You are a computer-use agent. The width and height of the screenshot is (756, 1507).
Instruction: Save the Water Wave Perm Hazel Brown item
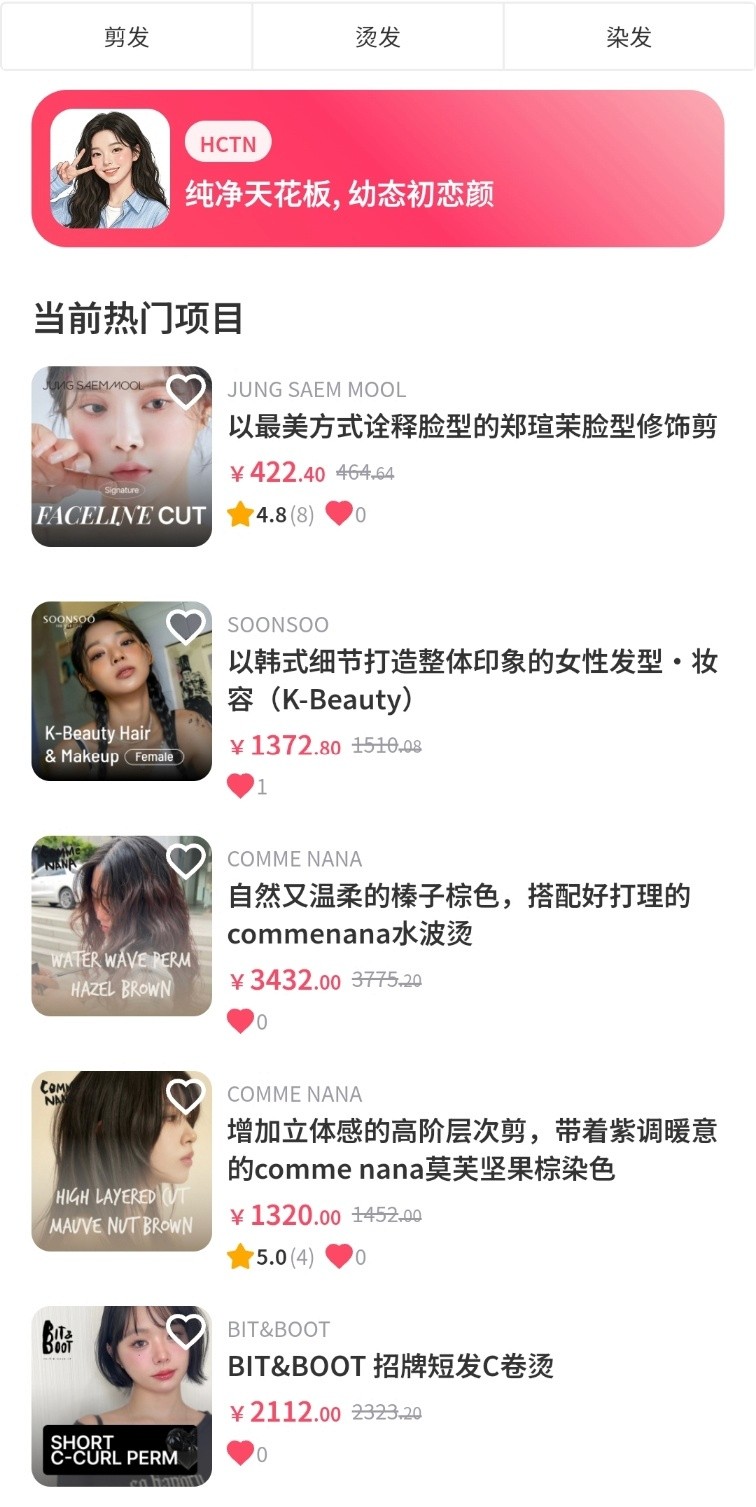pyautogui.click(x=186, y=862)
